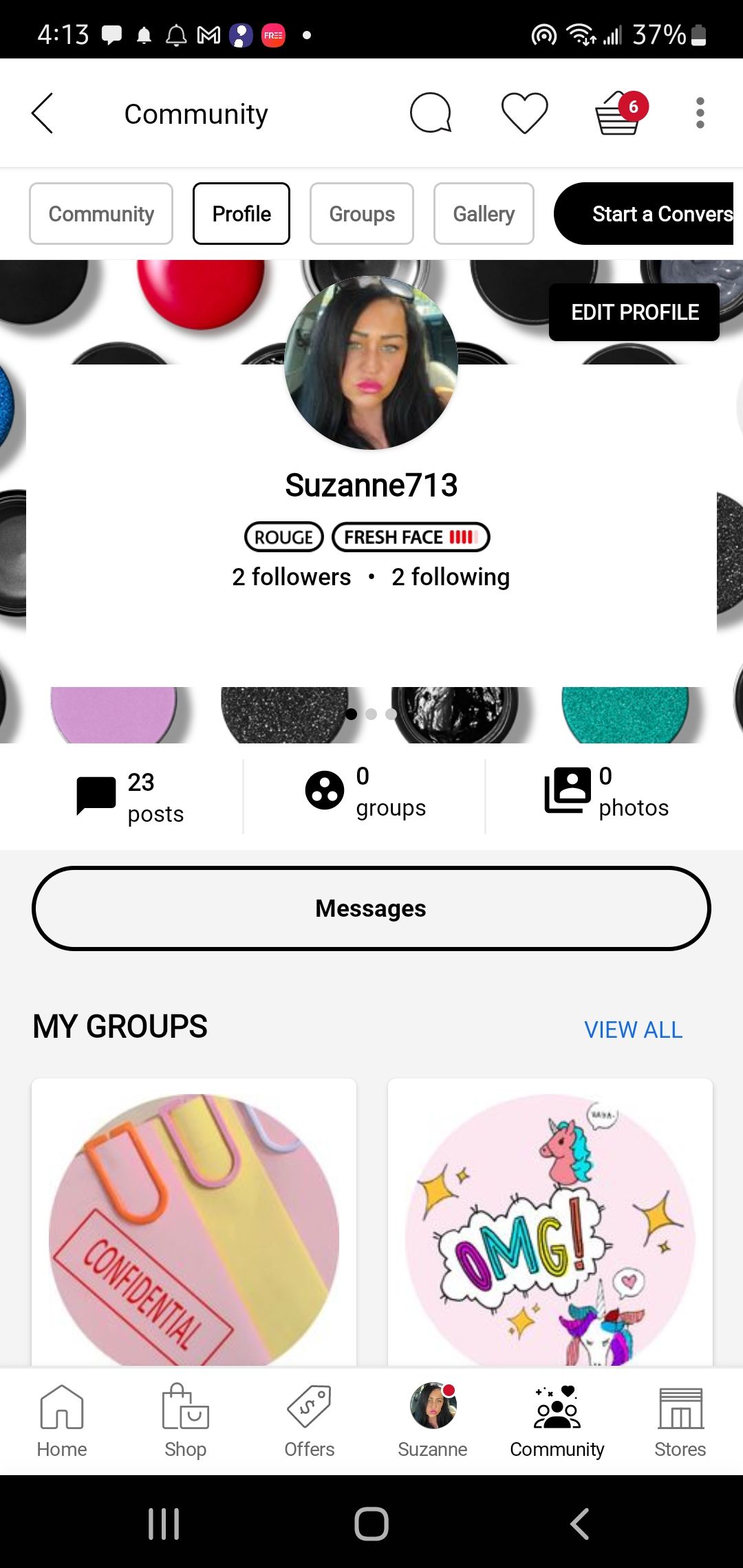Go back using the arrow icon
The image size is (743, 1568).
(x=43, y=113)
